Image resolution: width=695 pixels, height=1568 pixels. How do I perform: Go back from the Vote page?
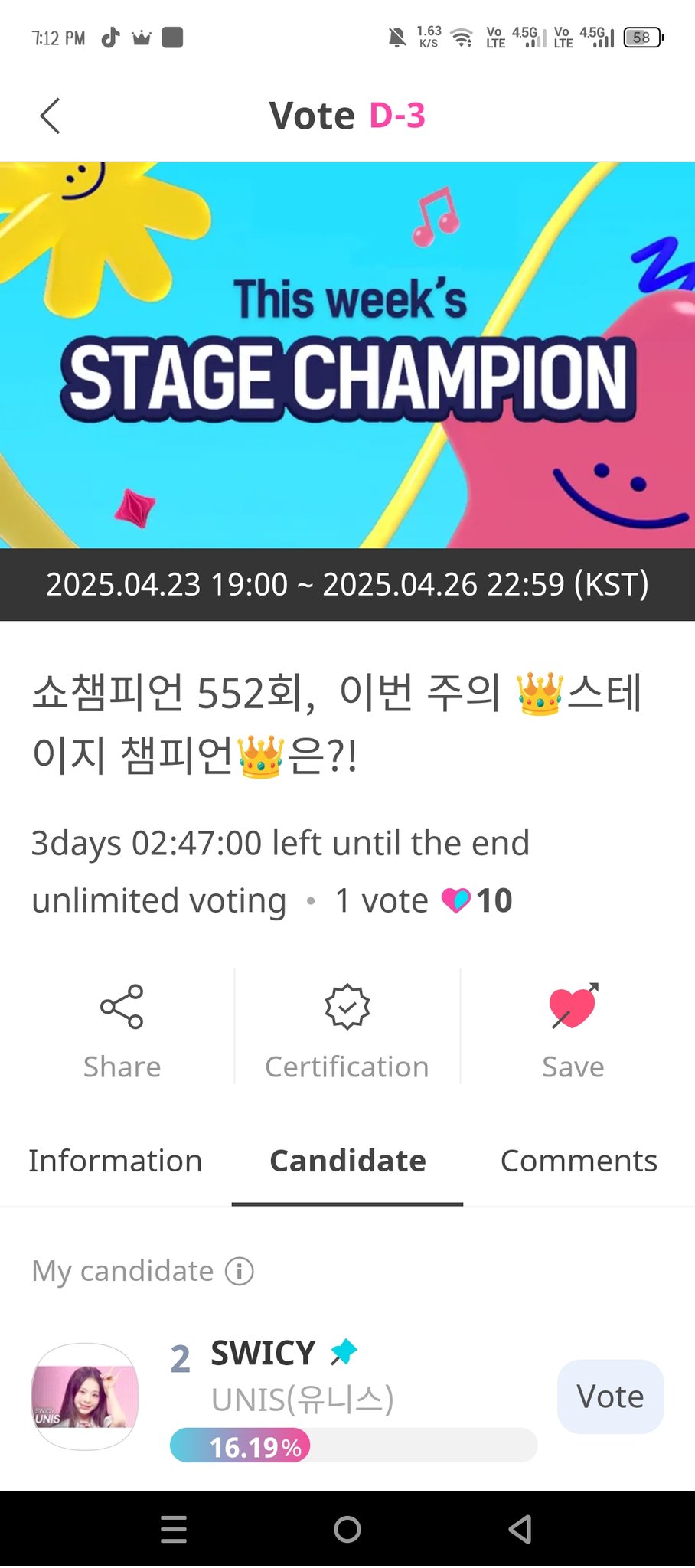(x=51, y=116)
